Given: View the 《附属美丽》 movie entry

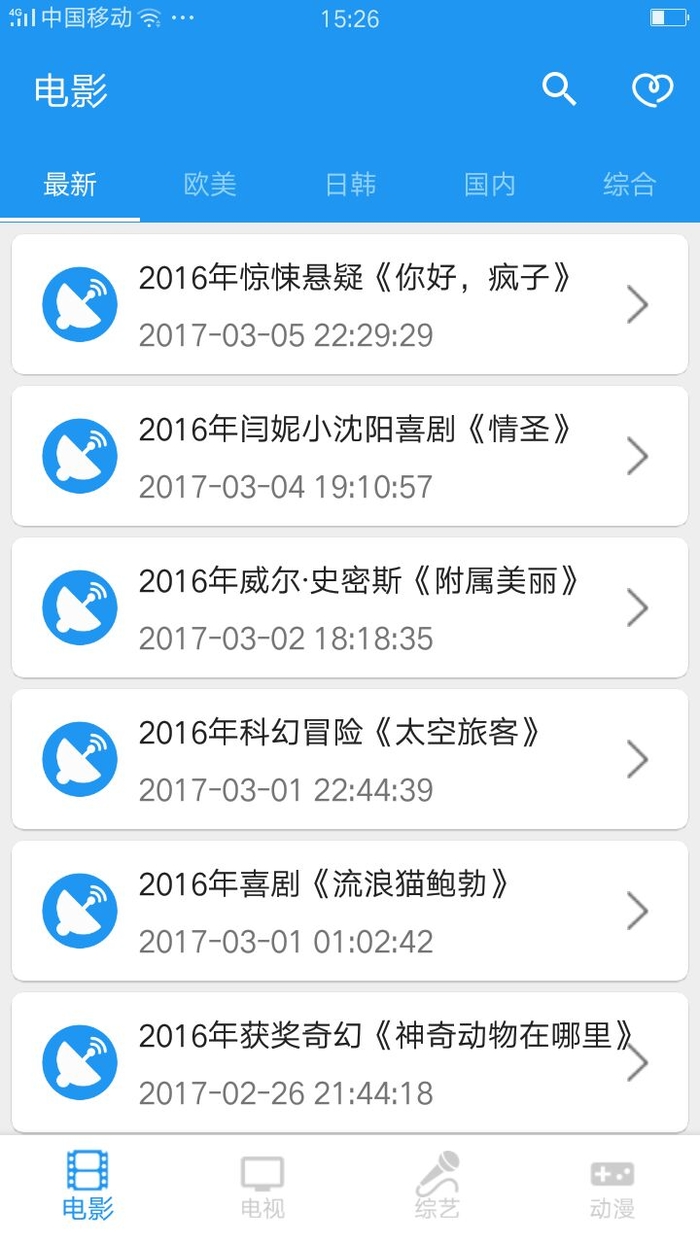Looking at the screenshot, I should click(x=350, y=608).
